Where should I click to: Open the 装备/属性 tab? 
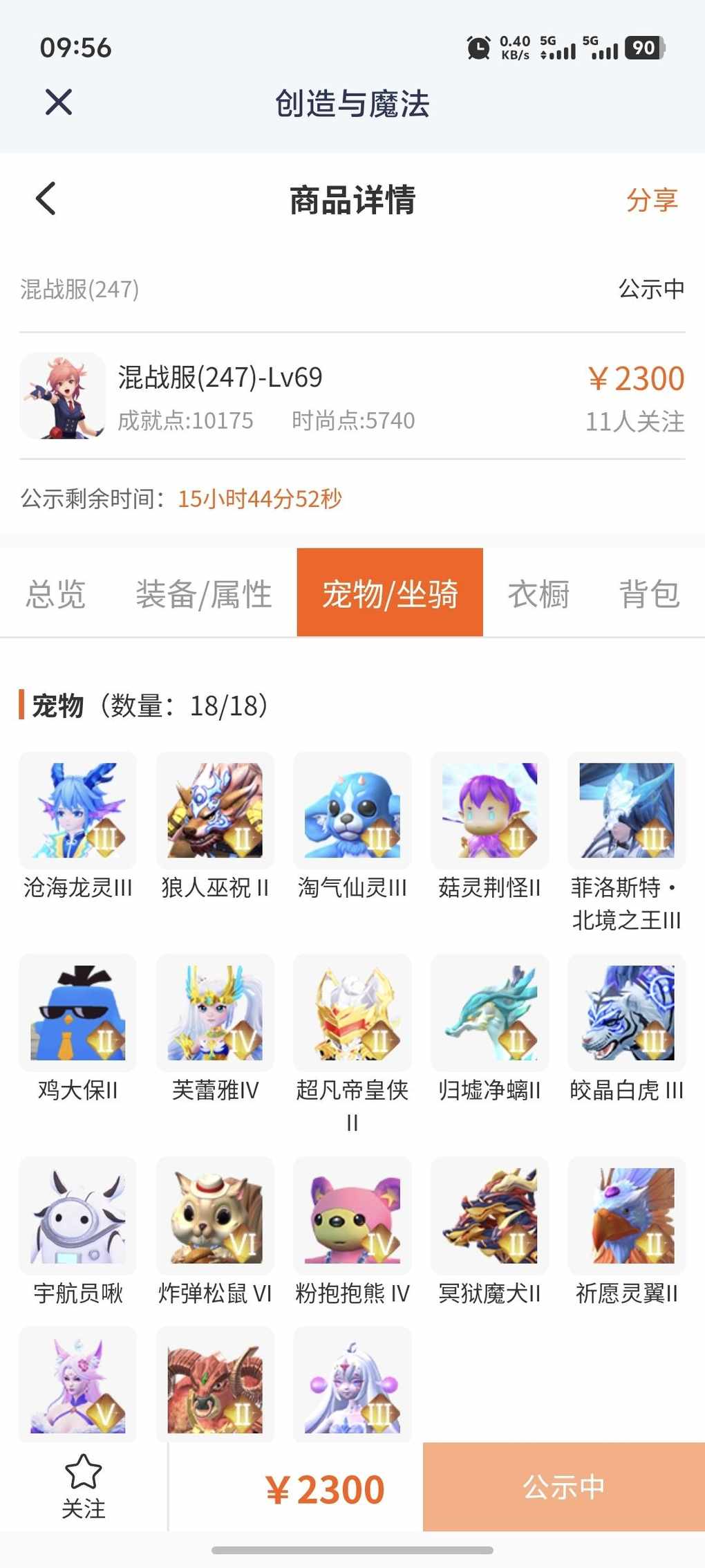pyautogui.click(x=203, y=593)
